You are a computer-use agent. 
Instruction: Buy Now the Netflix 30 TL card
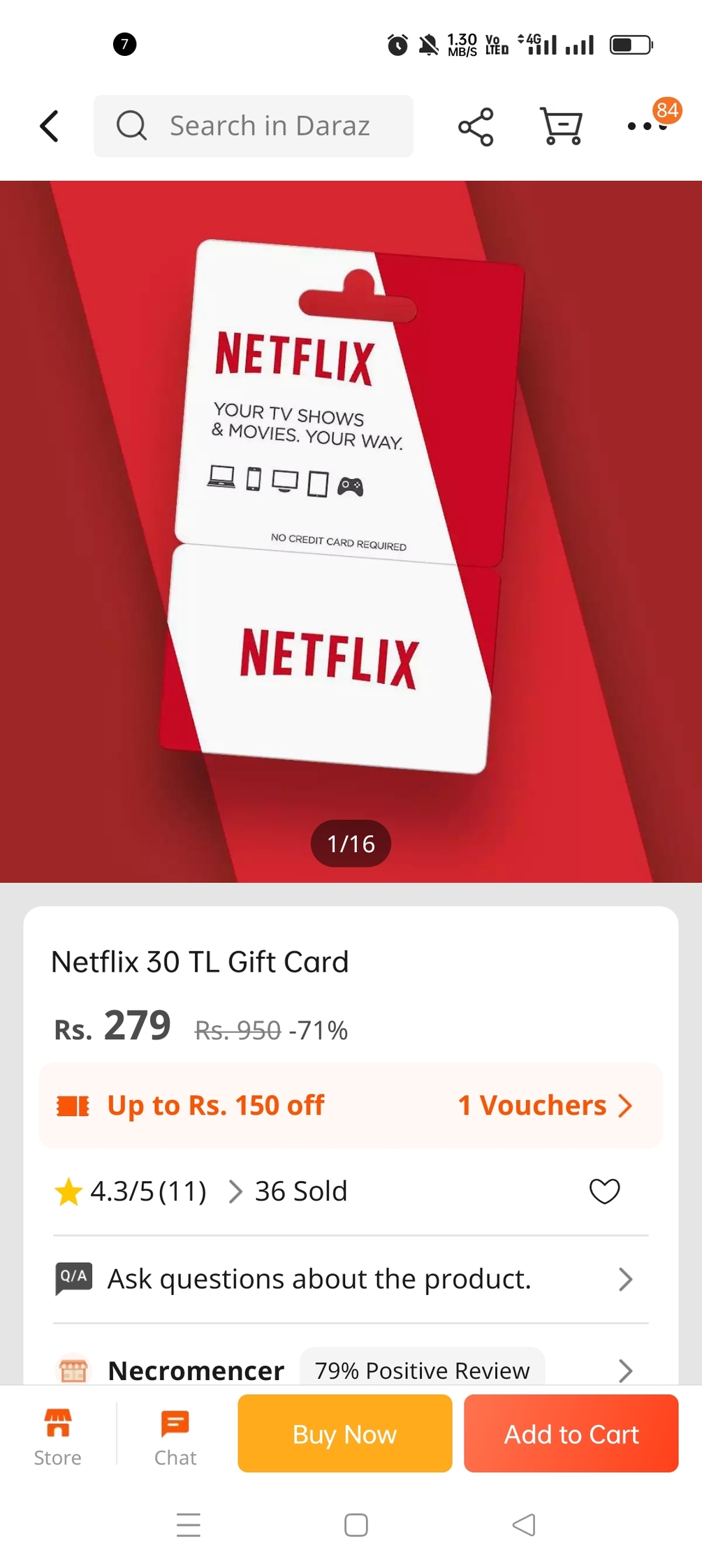pyautogui.click(x=344, y=1434)
